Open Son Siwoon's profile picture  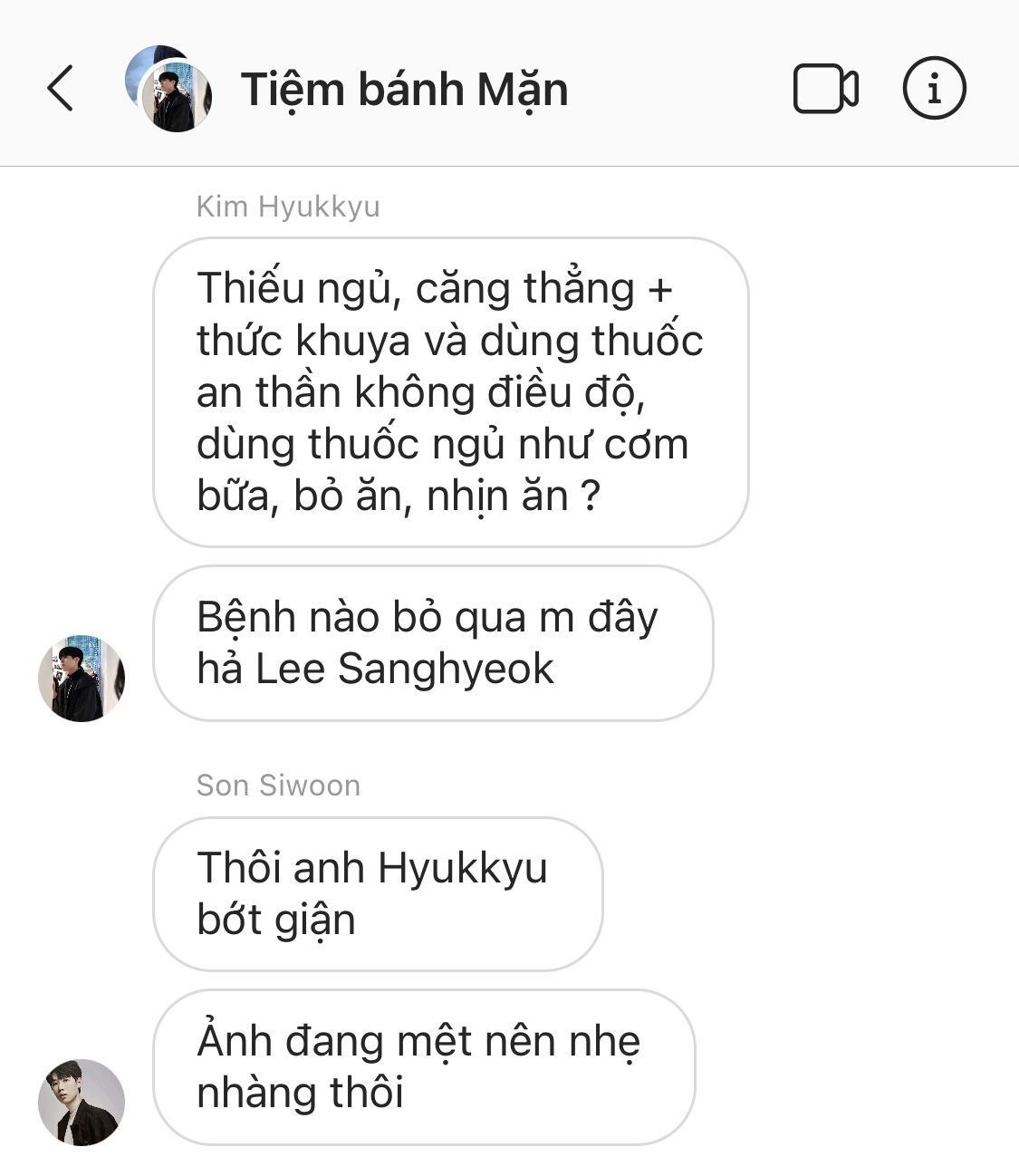82,1102
